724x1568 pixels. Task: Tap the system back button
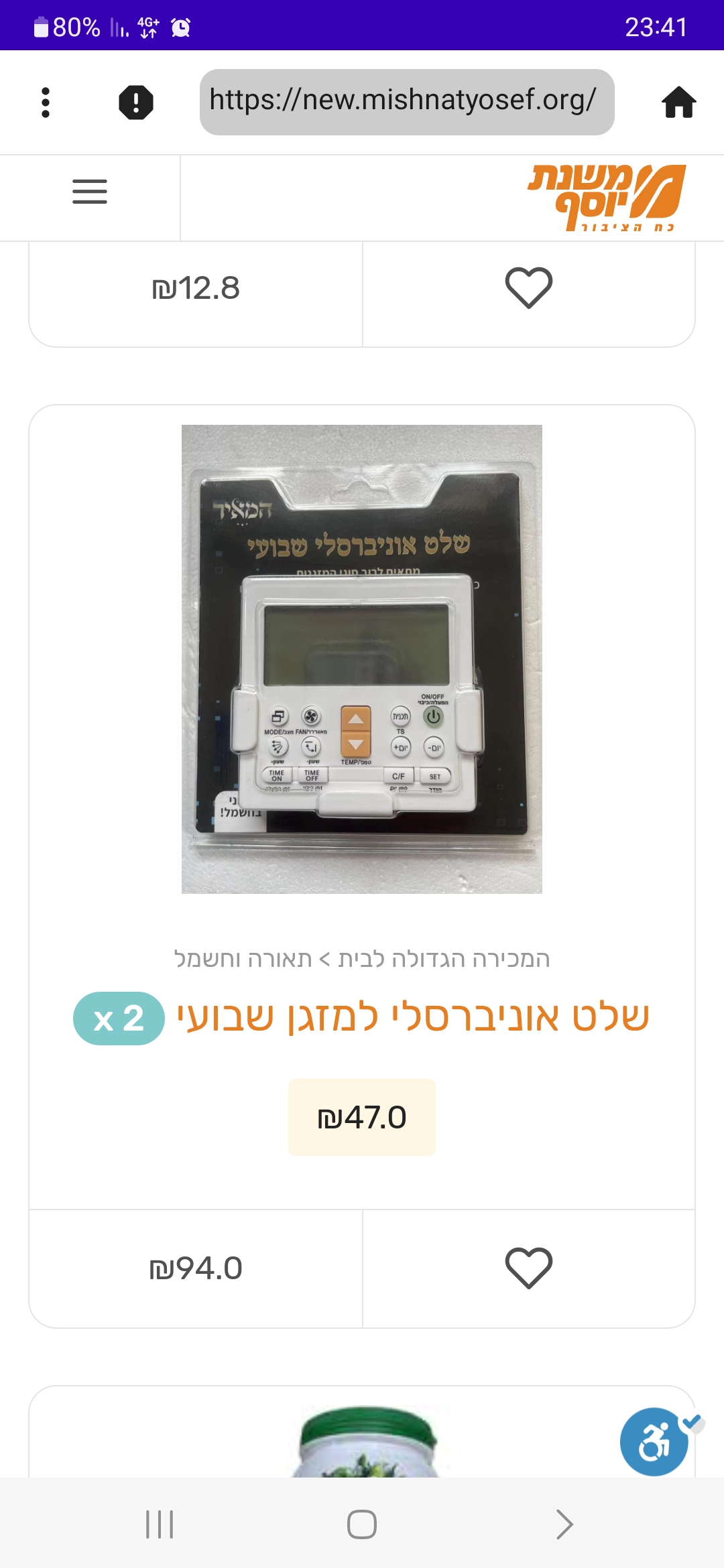tap(564, 1524)
